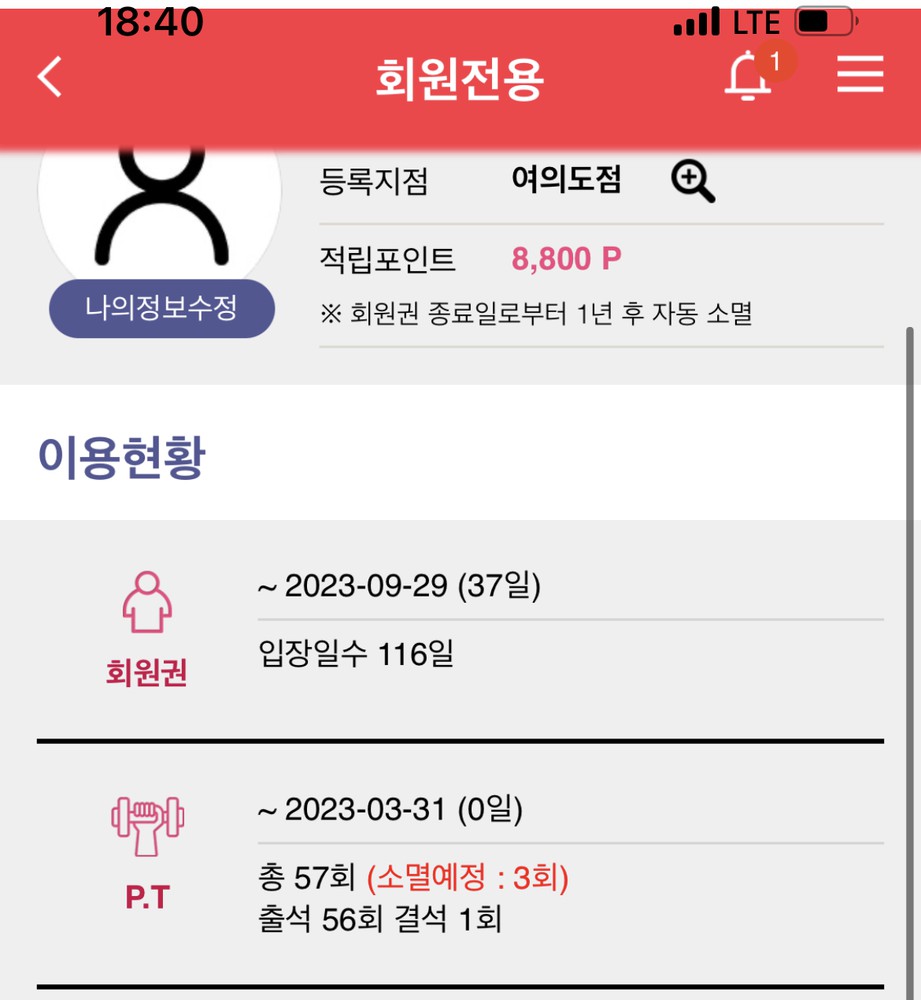Tap the magnifier next to 여의도점
Image resolution: width=921 pixels, height=1000 pixels.
click(x=693, y=182)
